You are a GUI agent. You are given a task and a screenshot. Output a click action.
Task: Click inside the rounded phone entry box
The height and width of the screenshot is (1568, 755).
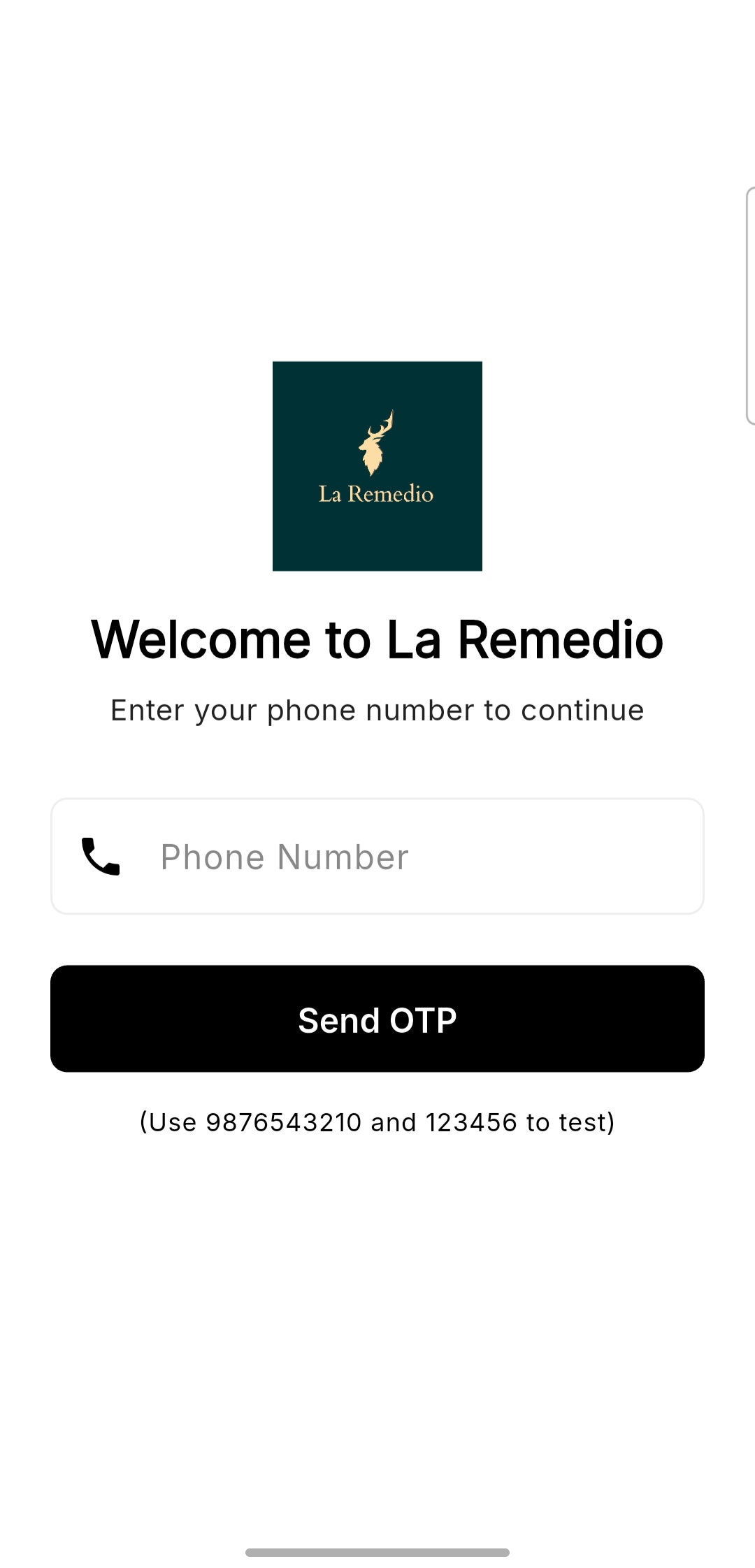[377, 857]
